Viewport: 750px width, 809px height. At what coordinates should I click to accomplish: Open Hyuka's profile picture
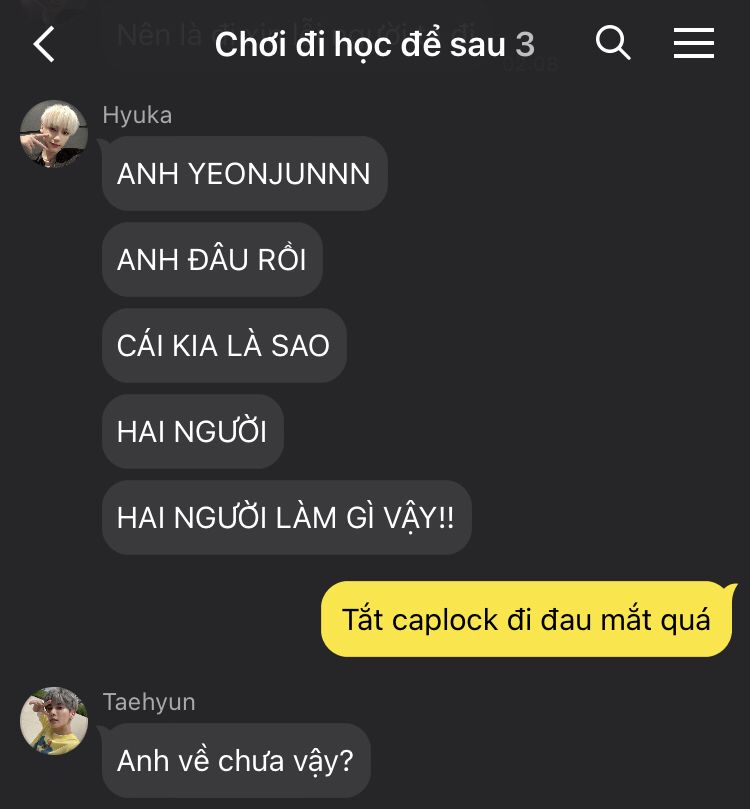coord(54,134)
